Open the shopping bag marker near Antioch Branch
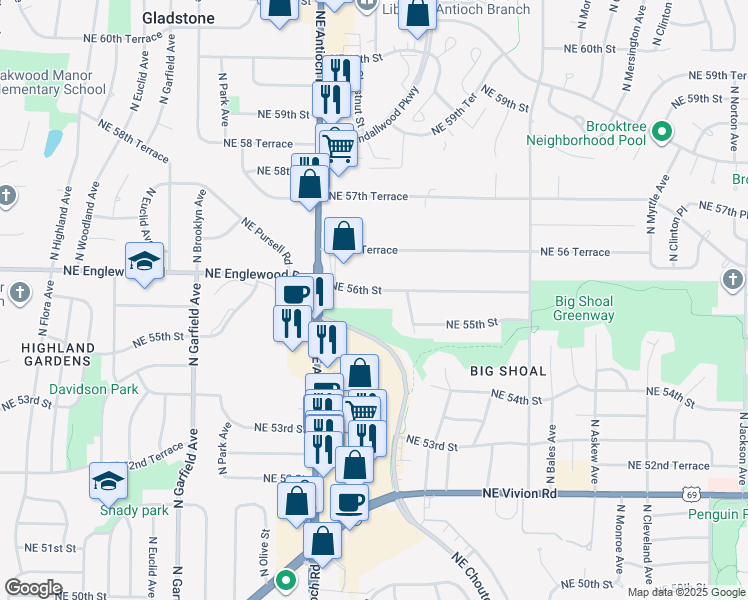 [x=420, y=15]
